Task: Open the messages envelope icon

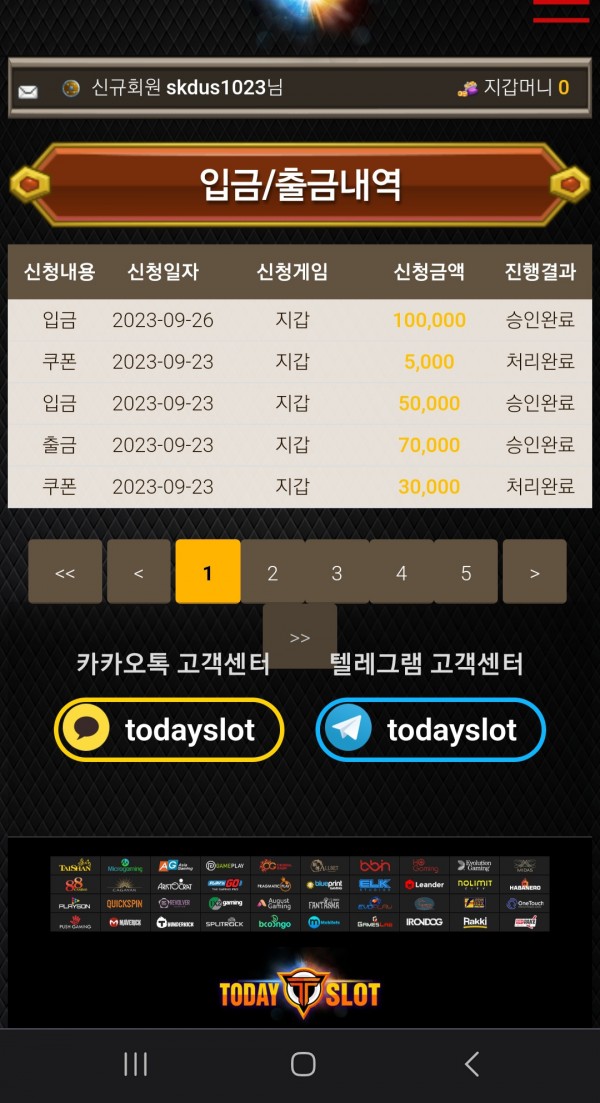Action: pos(28,91)
